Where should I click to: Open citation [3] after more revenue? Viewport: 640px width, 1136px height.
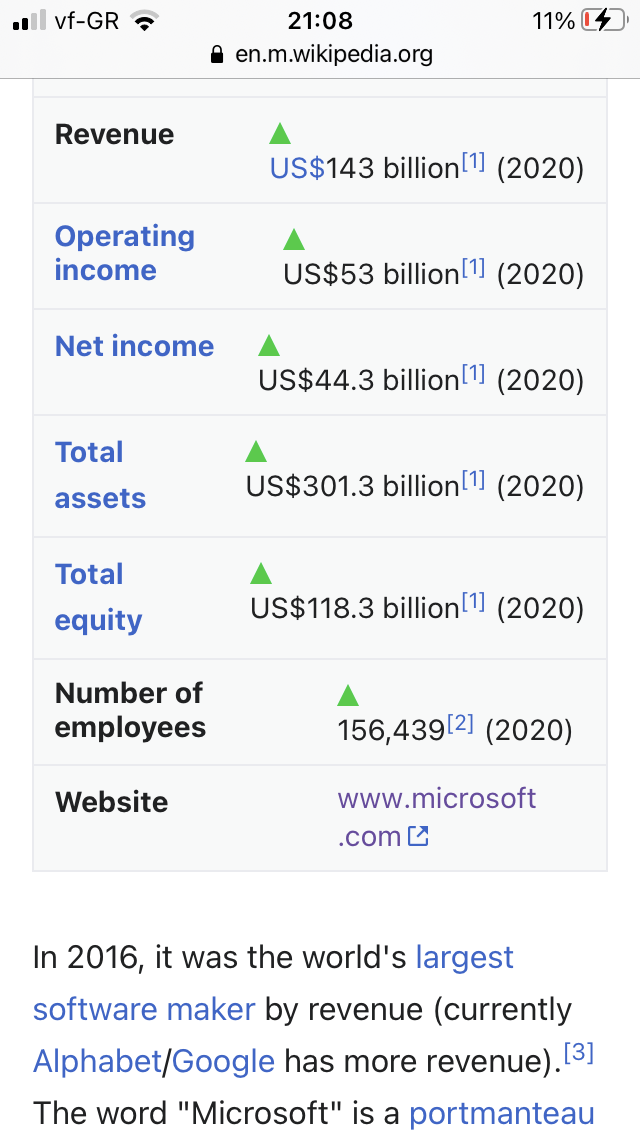[579, 1053]
